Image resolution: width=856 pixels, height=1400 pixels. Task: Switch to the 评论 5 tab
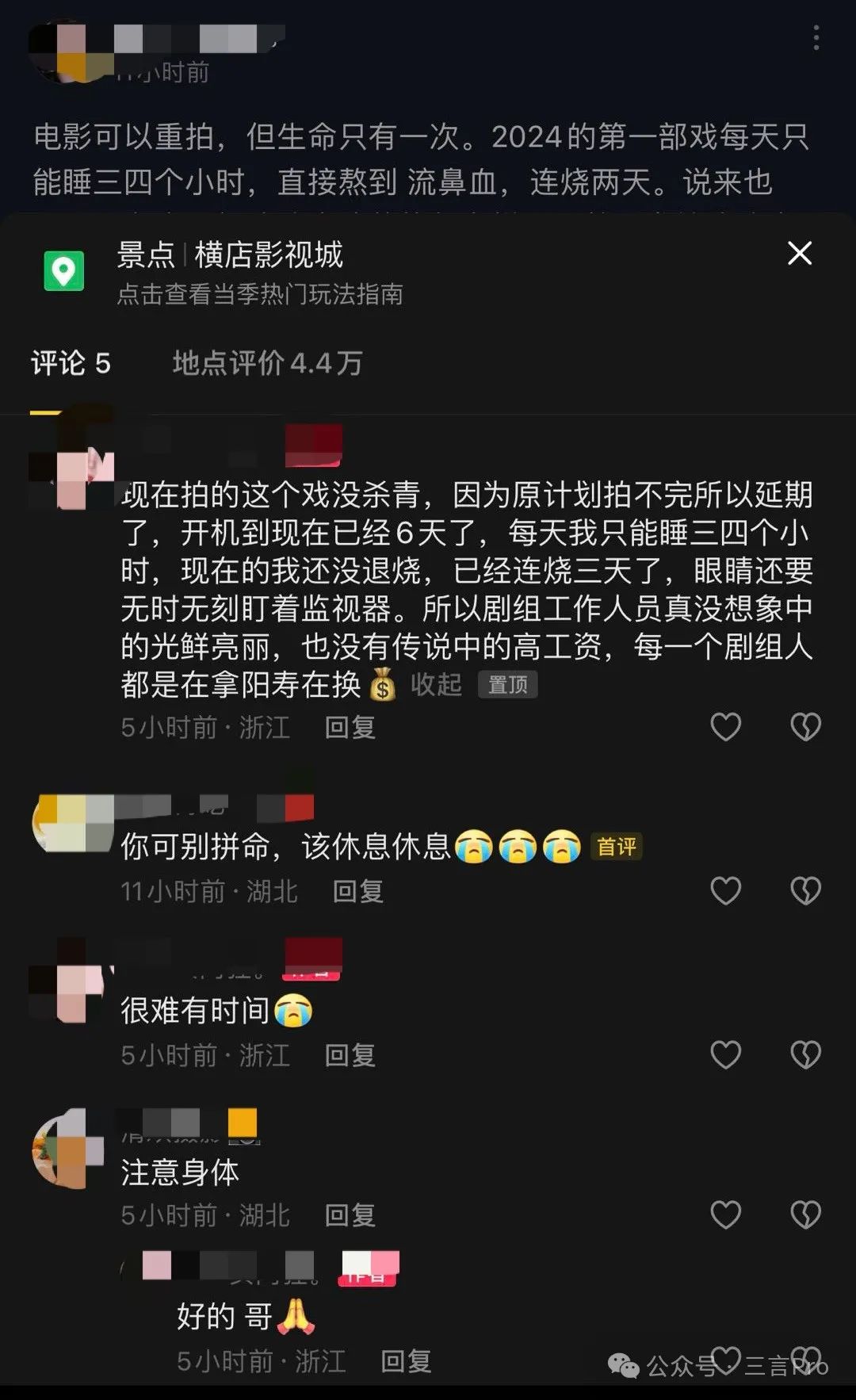(x=71, y=364)
